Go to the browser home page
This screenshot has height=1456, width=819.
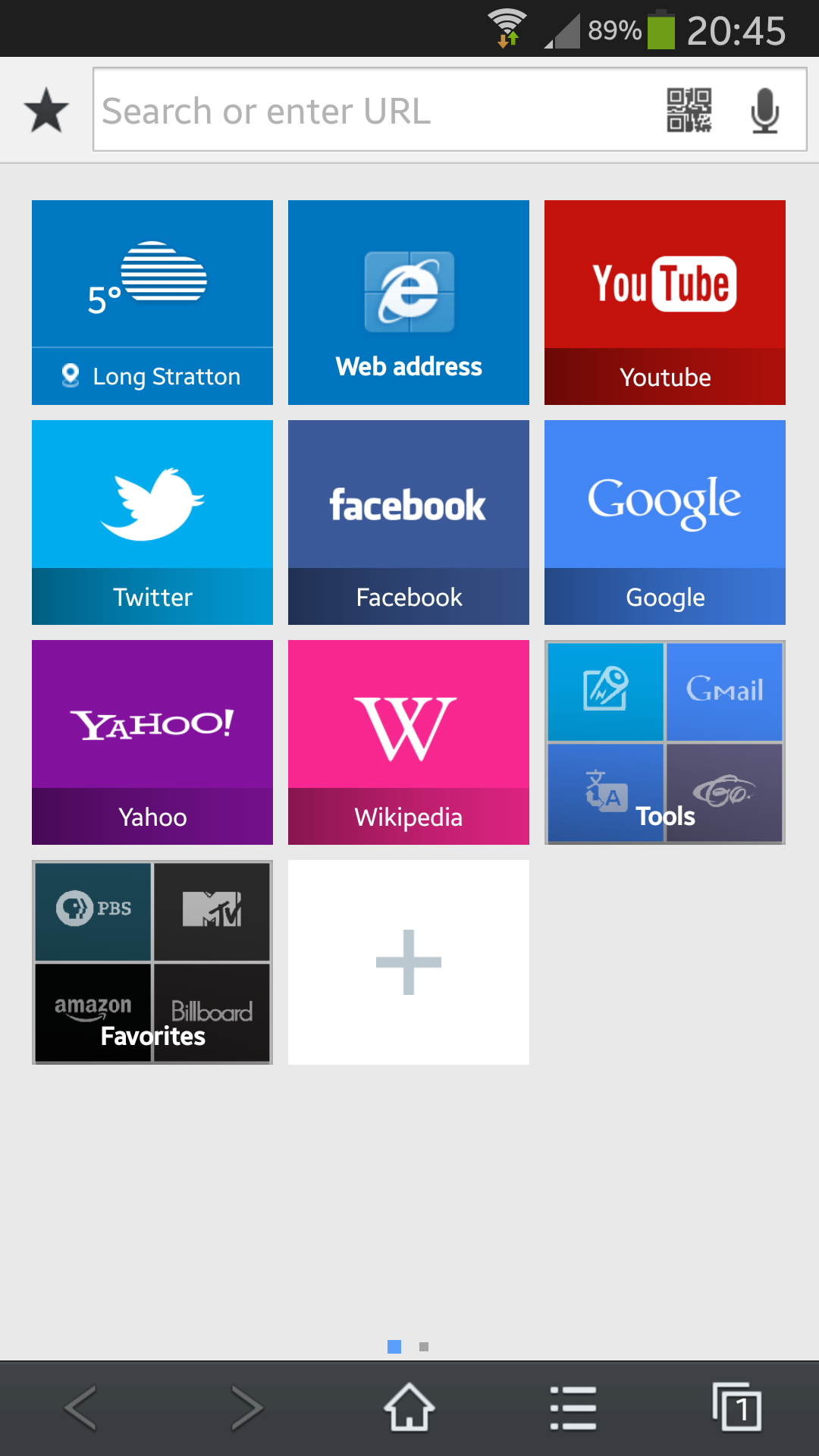pos(409,1407)
